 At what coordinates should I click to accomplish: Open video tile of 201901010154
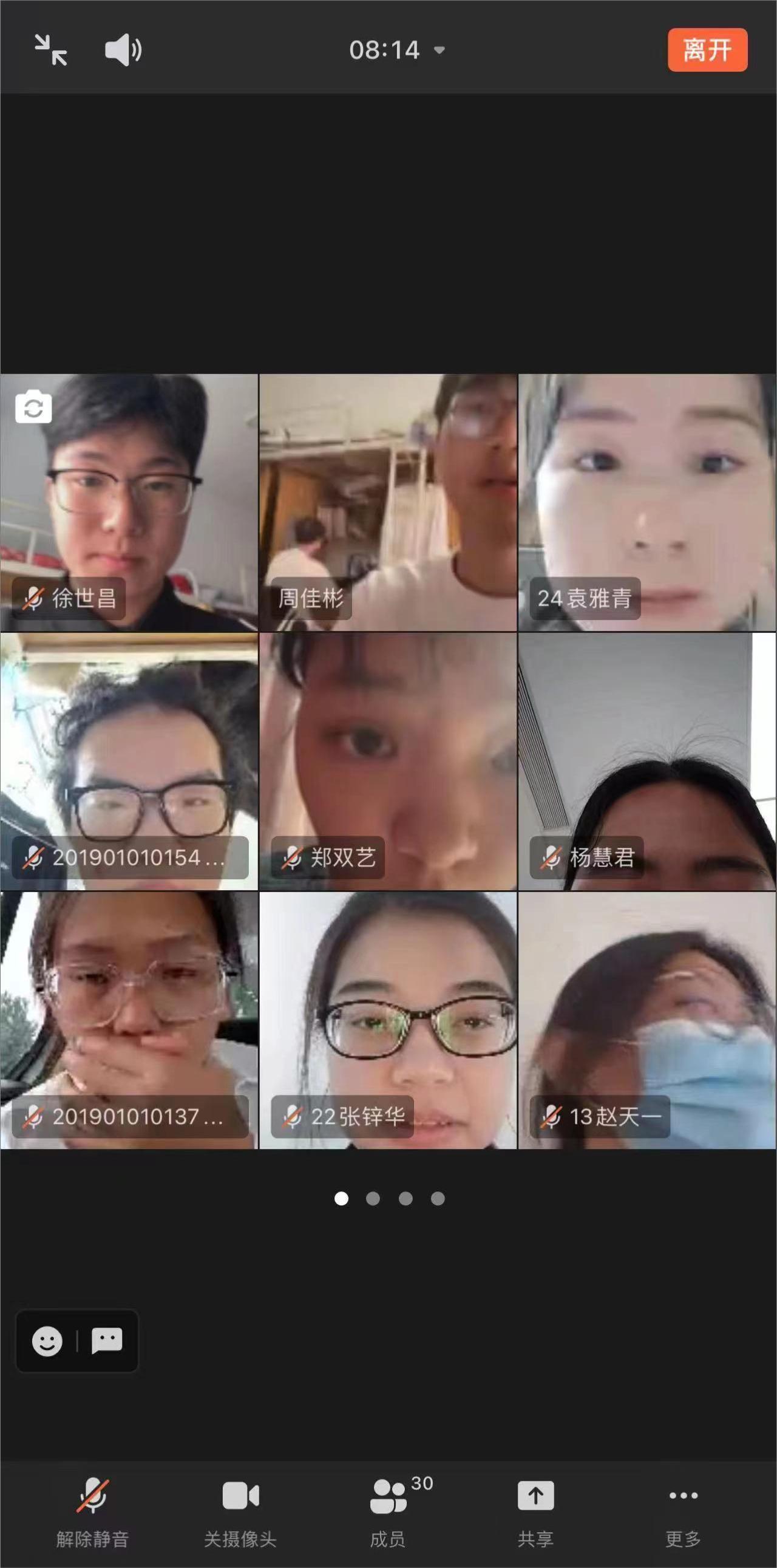(x=128, y=761)
